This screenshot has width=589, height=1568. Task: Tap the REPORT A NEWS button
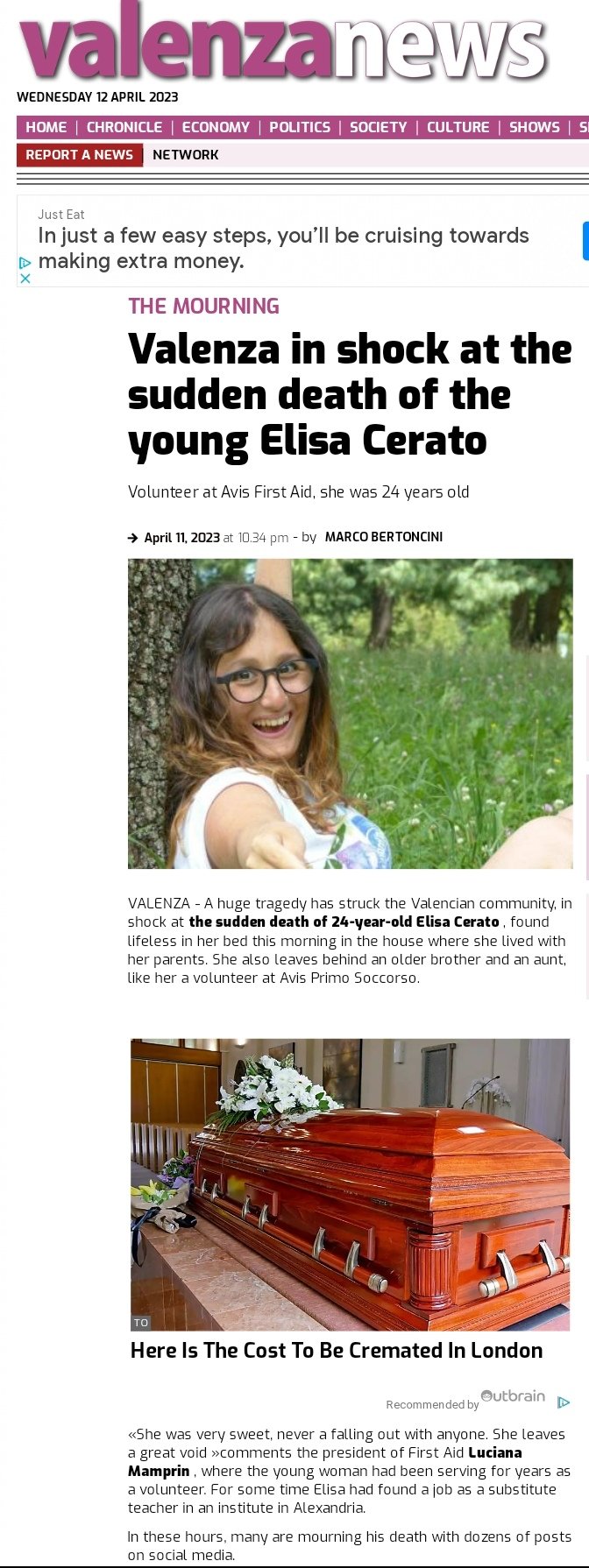[x=79, y=155]
